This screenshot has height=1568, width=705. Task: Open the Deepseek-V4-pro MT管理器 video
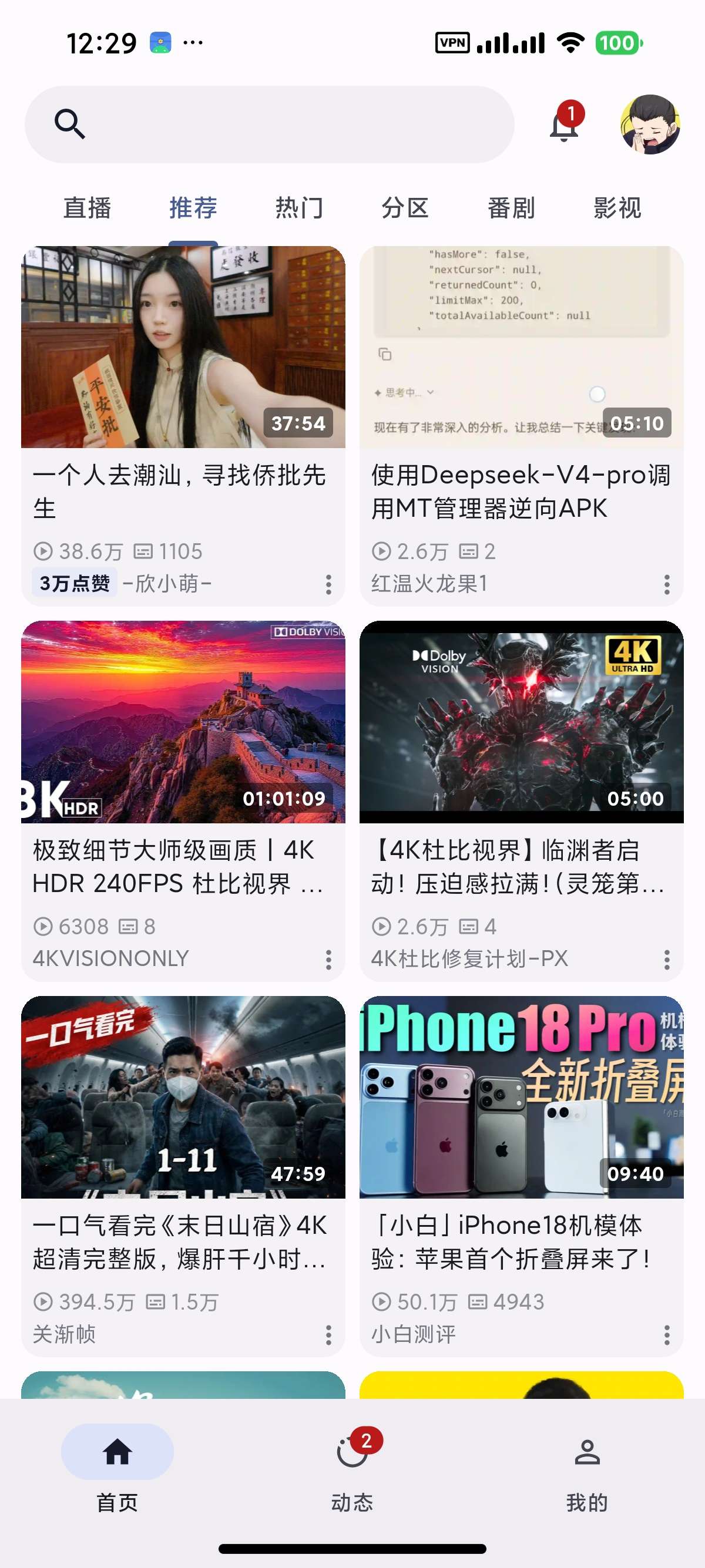[522, 426]
